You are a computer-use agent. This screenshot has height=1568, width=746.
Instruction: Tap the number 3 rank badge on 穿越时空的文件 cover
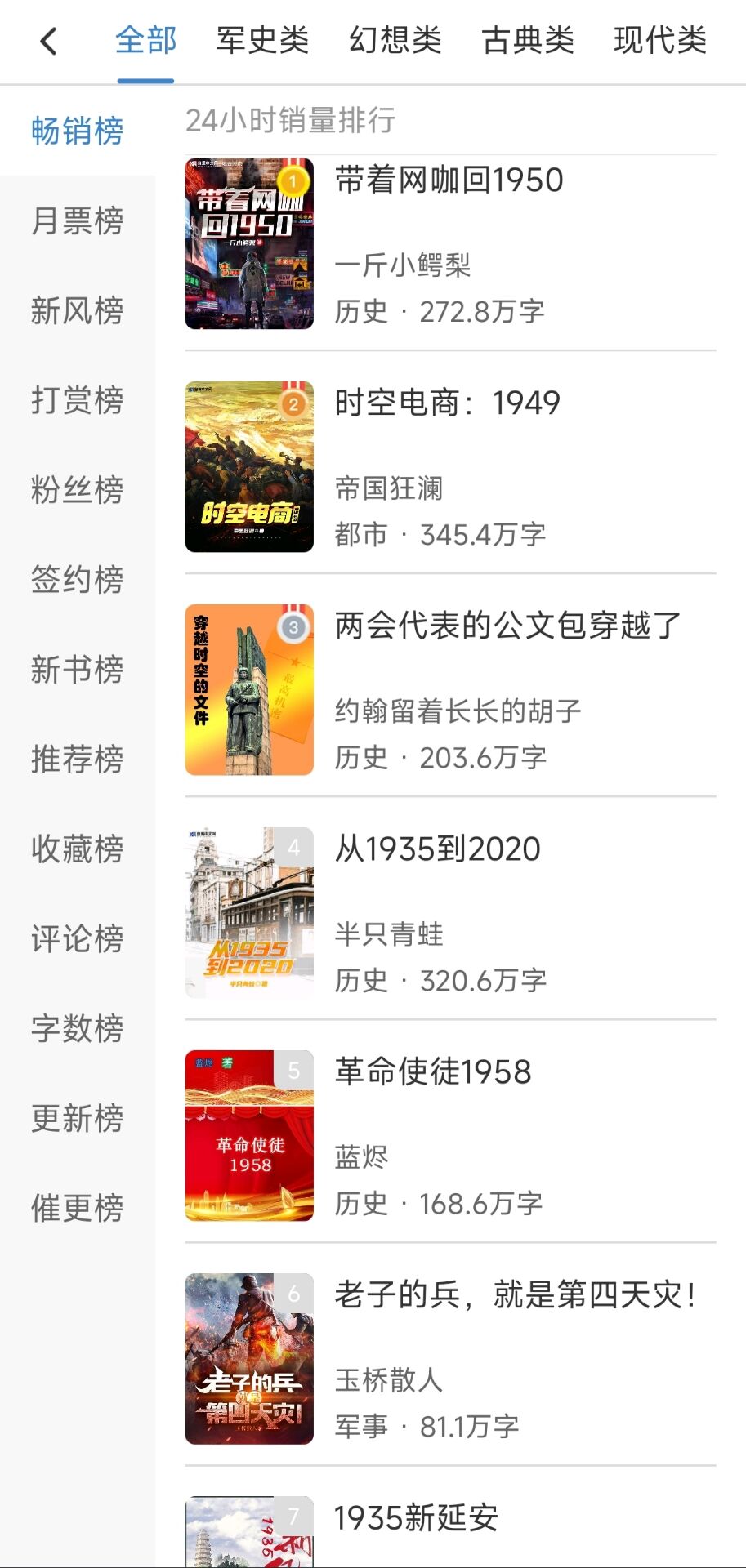293,626
